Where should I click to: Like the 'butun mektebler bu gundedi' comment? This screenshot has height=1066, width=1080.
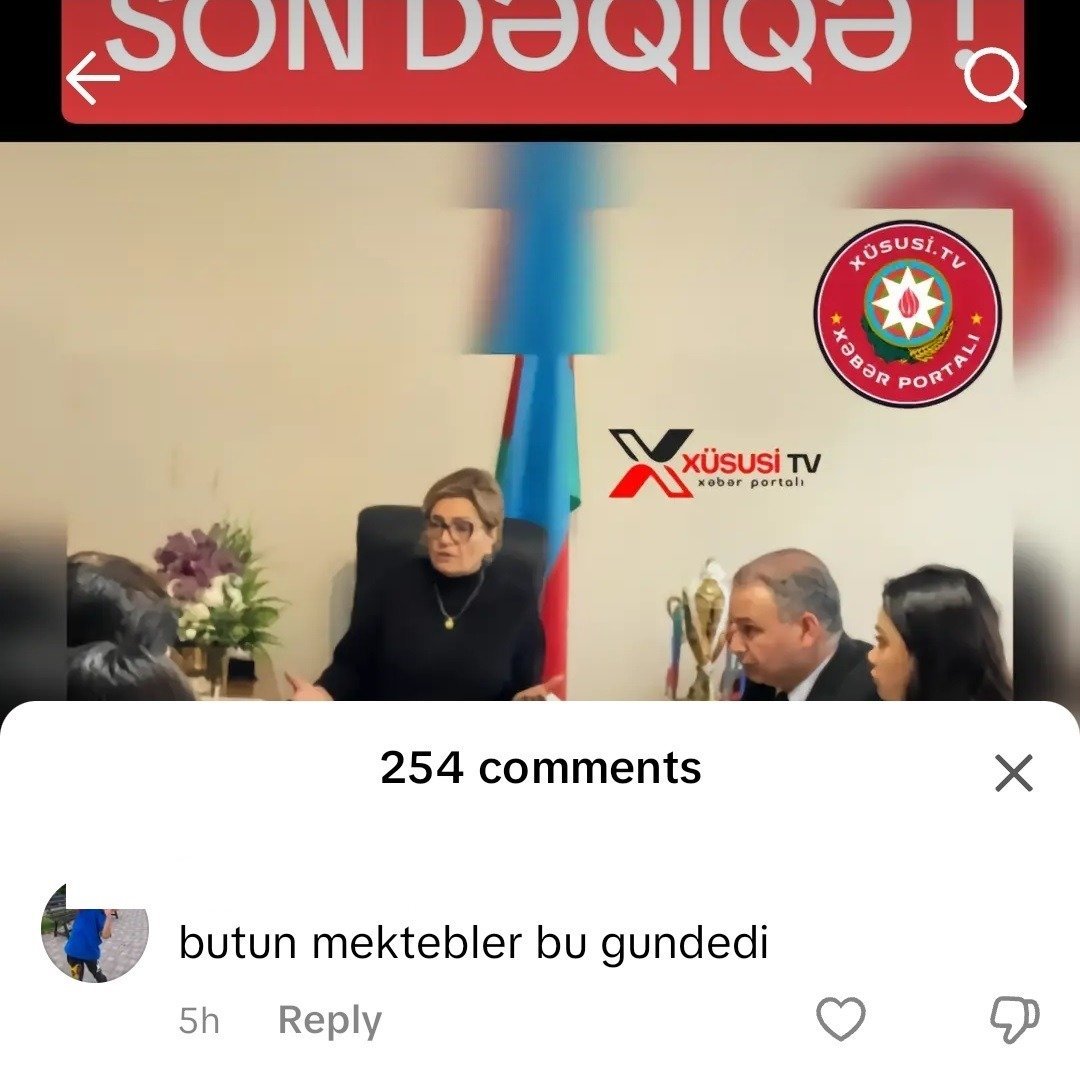pyautogui.click(x=840, y=1020)
